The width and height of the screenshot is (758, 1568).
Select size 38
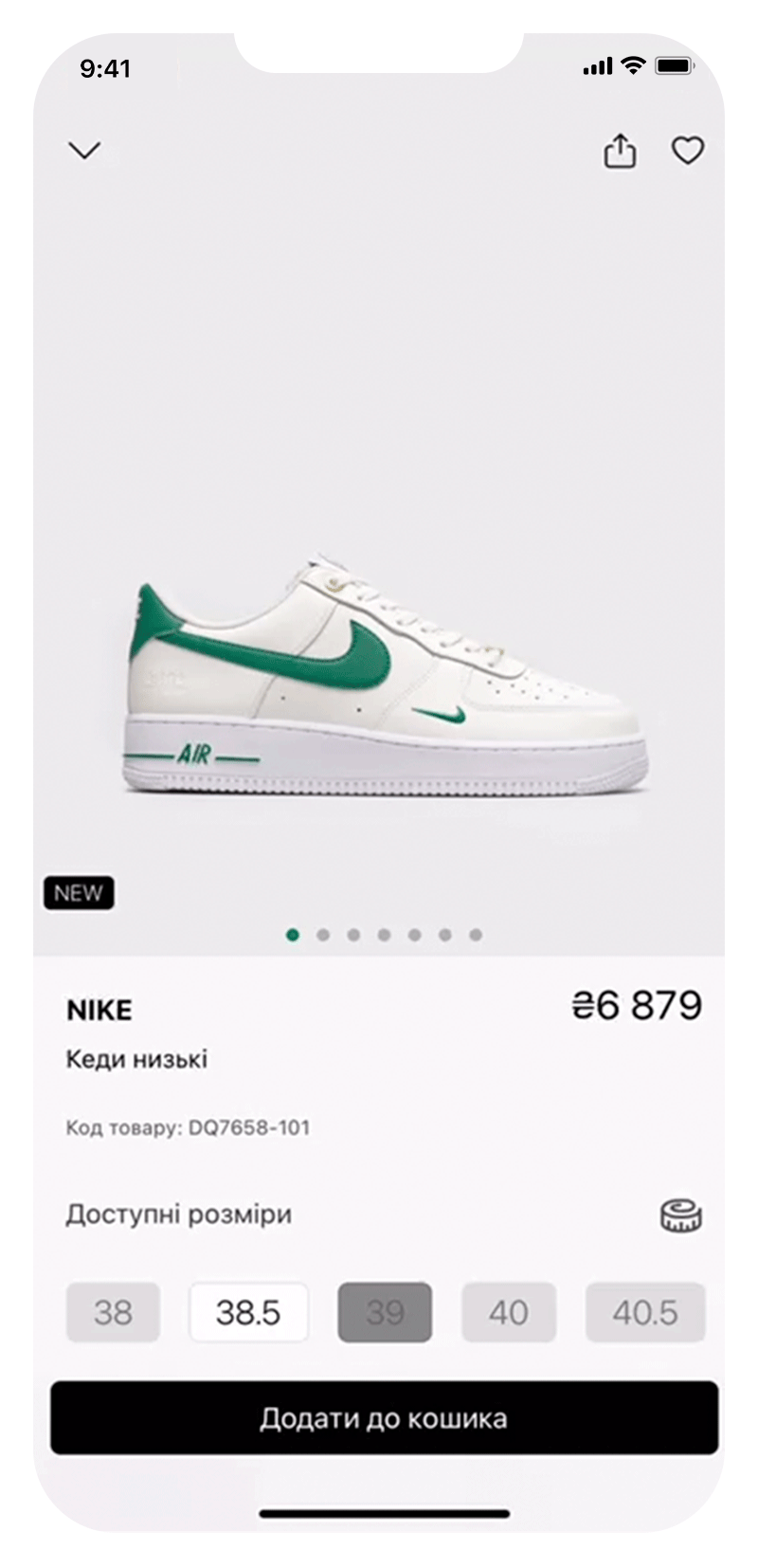pos(113,1312)
